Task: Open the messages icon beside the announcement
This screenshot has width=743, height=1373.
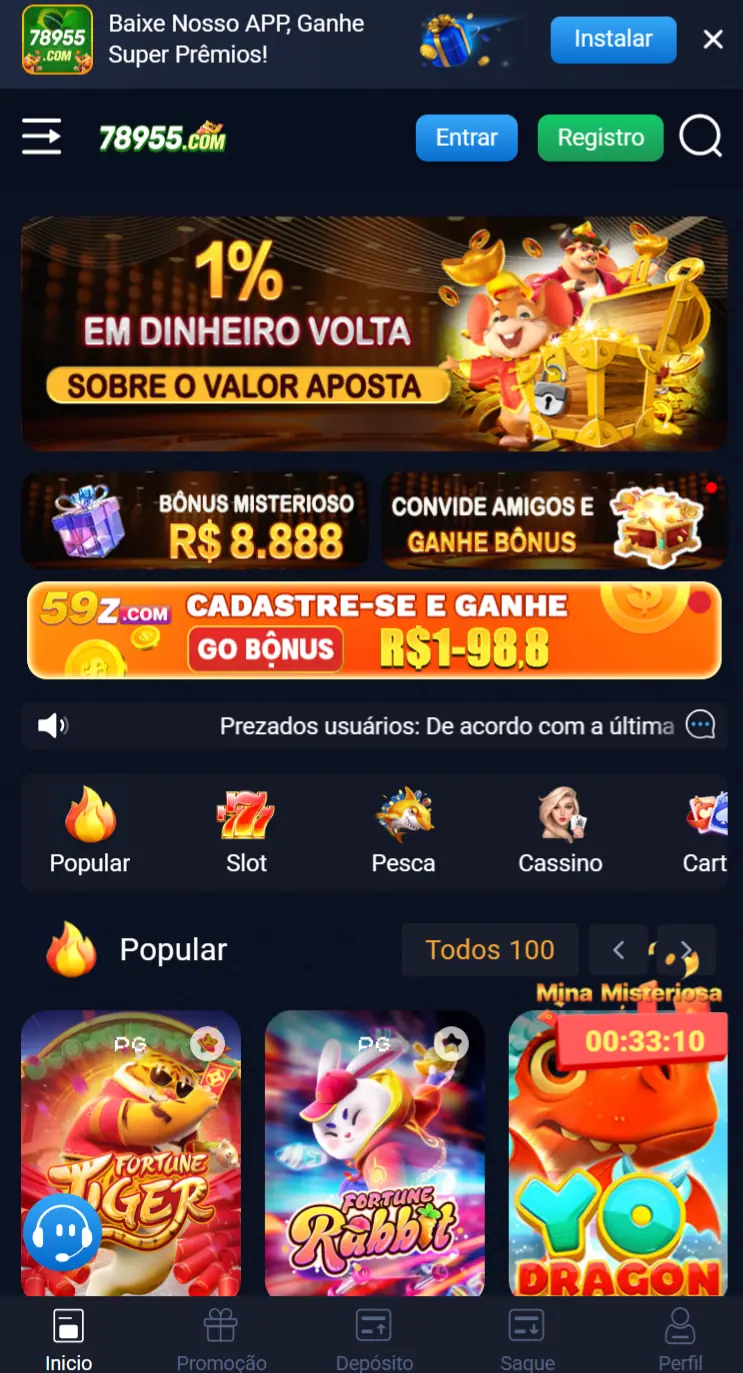Action: click(x=700, y=726)
